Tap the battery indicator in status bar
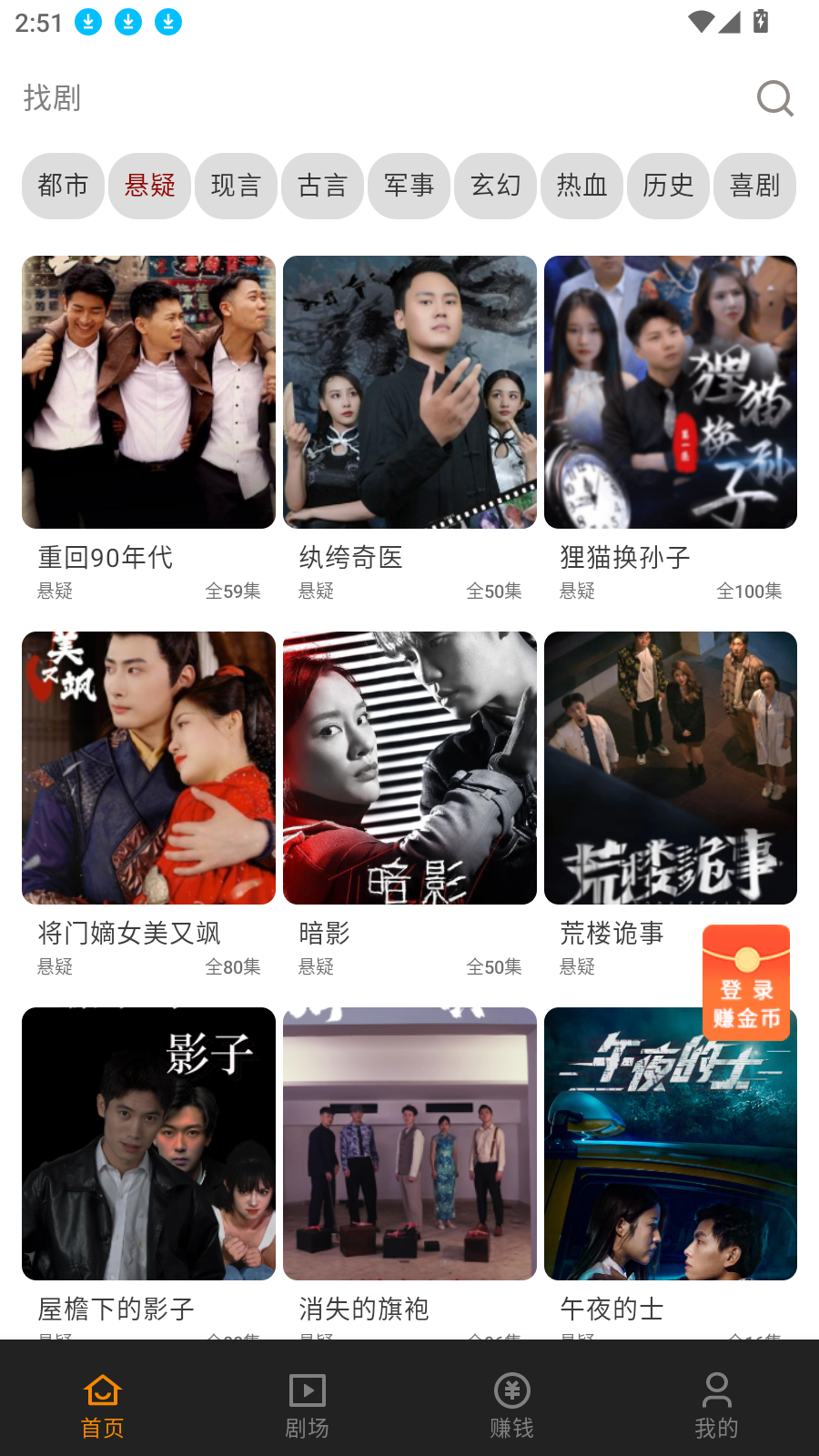This screenshot has height=1456, width=819. 760,22
